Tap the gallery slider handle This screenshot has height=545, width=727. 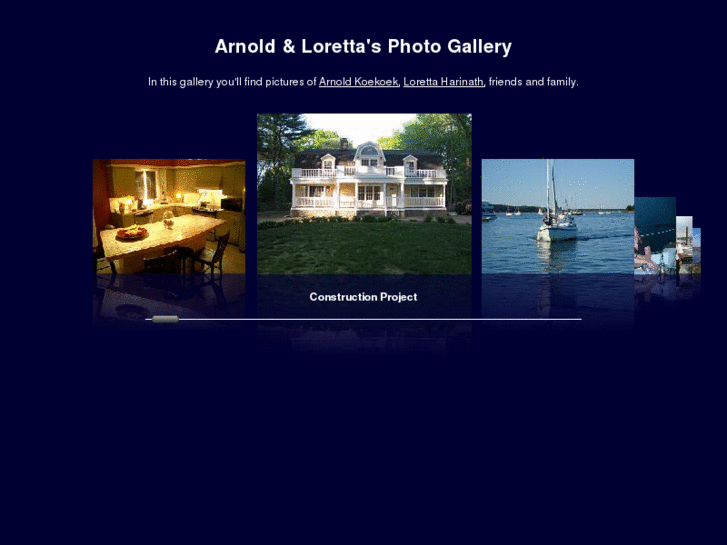point(165,319)
